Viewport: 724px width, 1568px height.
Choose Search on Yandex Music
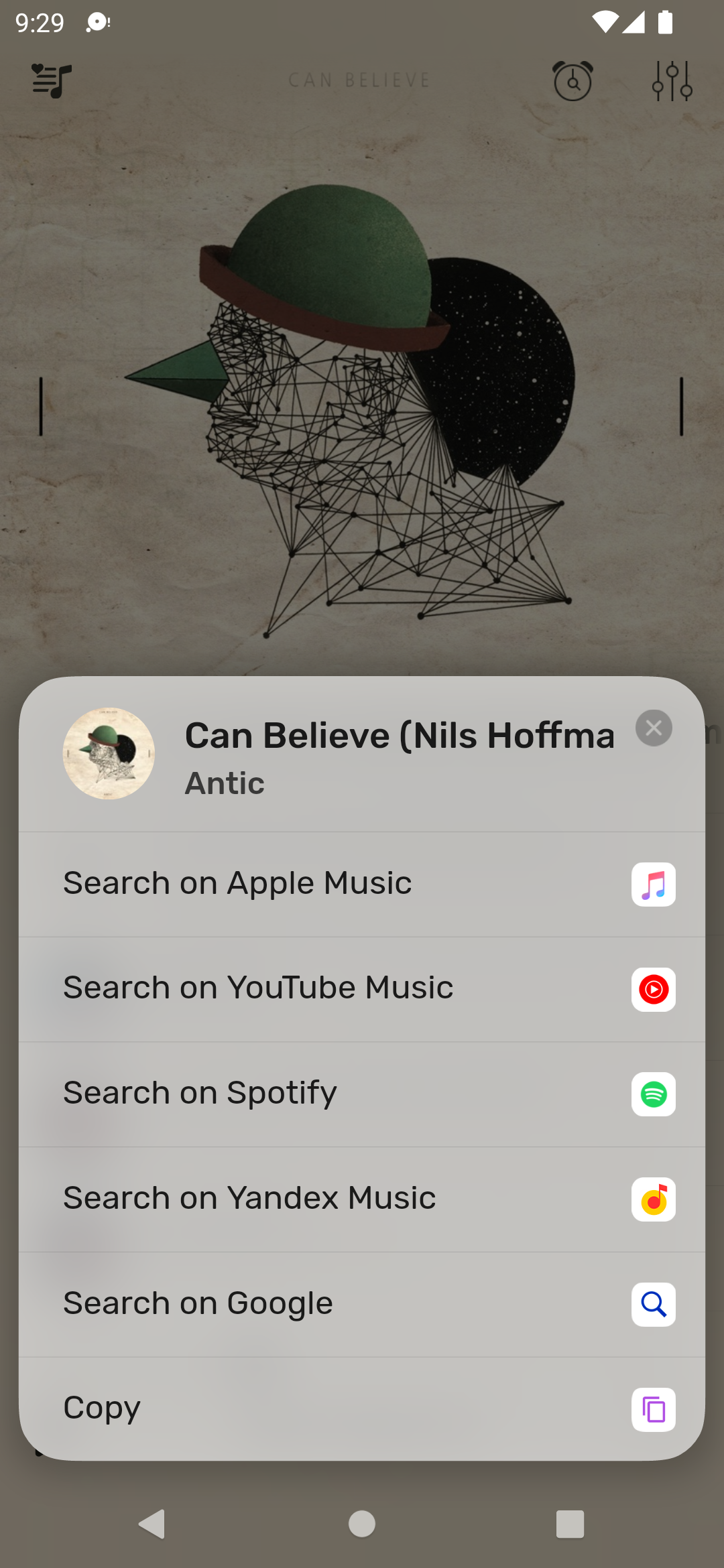coord(362,1199)
